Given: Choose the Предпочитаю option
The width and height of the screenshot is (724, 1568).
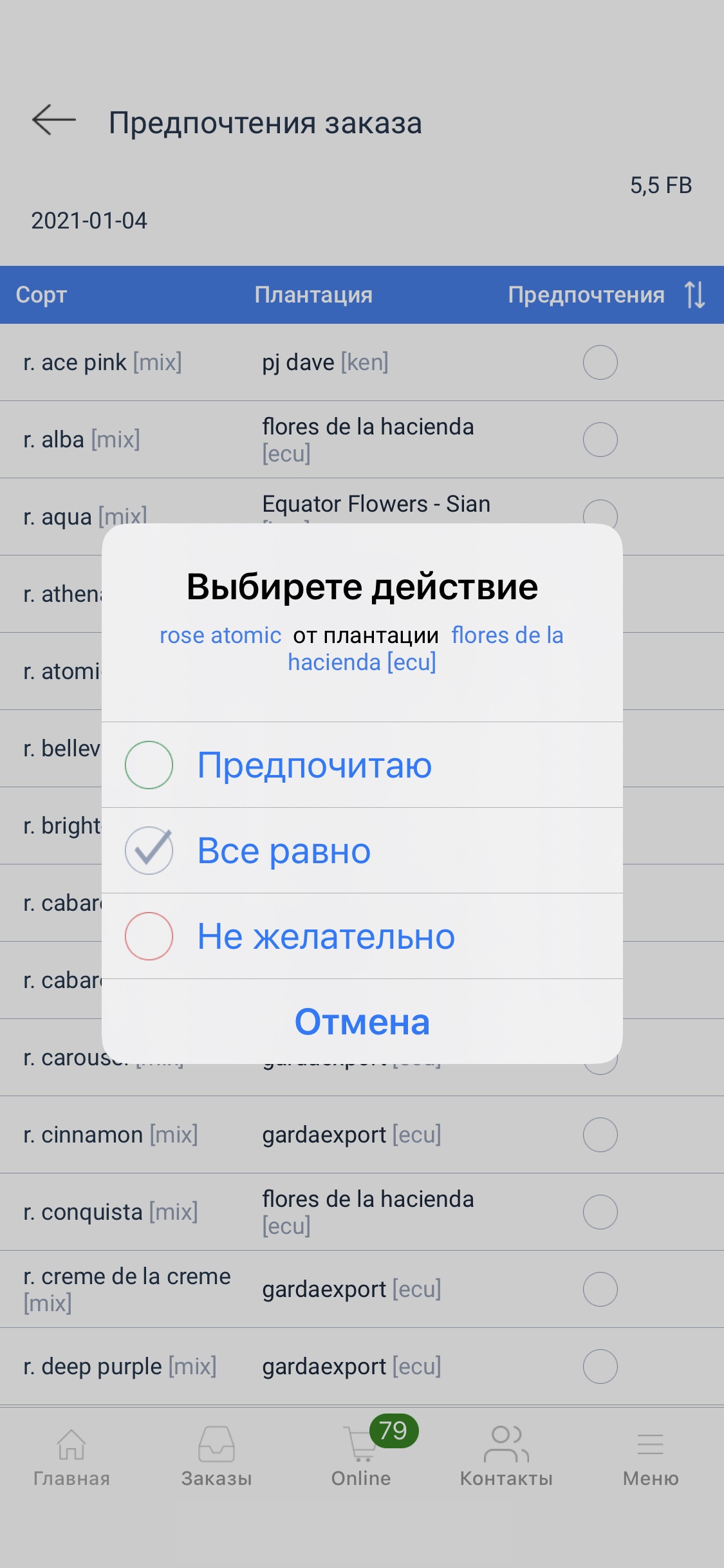Looking at the screenshot, I should [362, 765].
